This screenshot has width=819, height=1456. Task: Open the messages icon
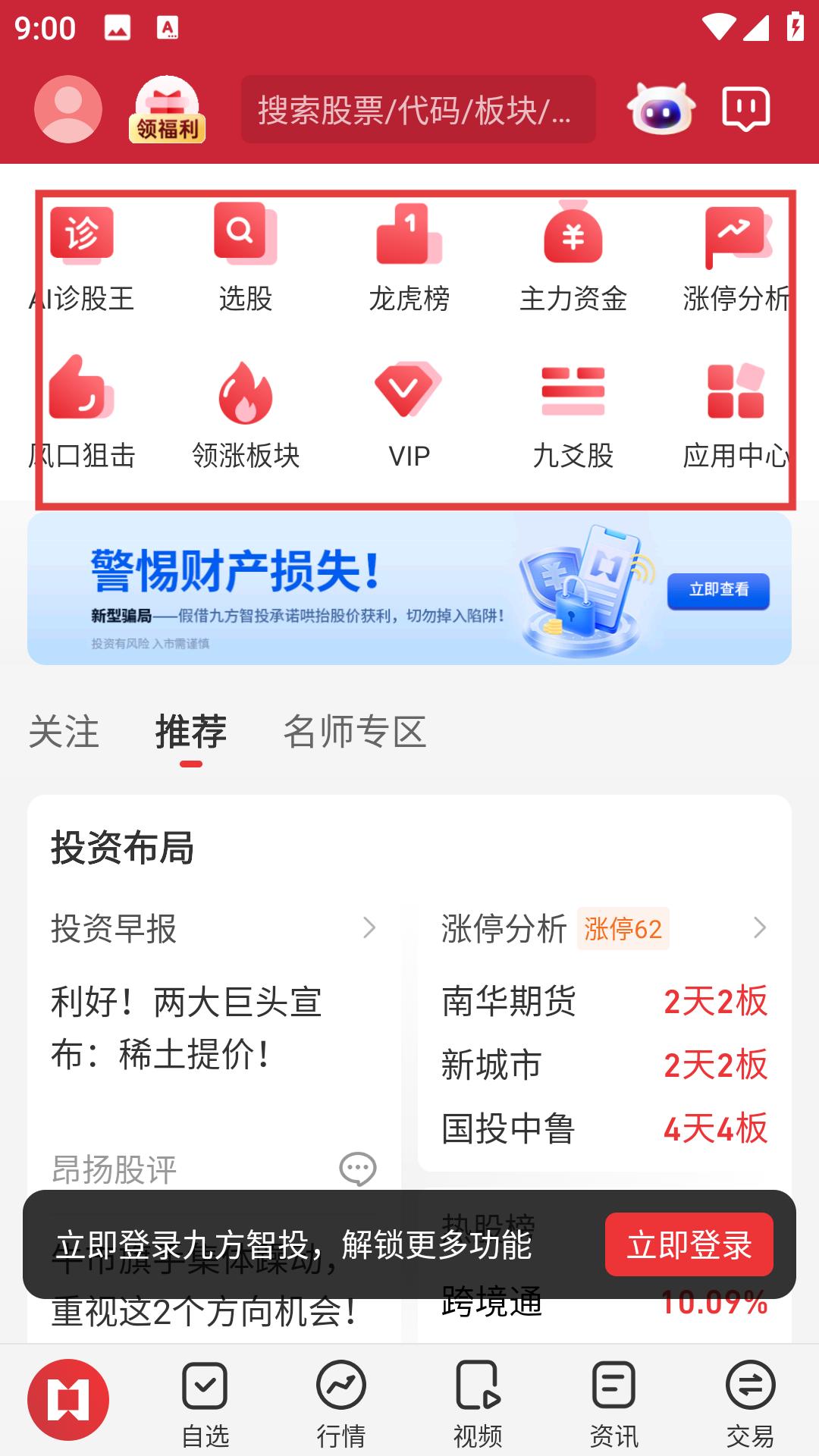746,109
